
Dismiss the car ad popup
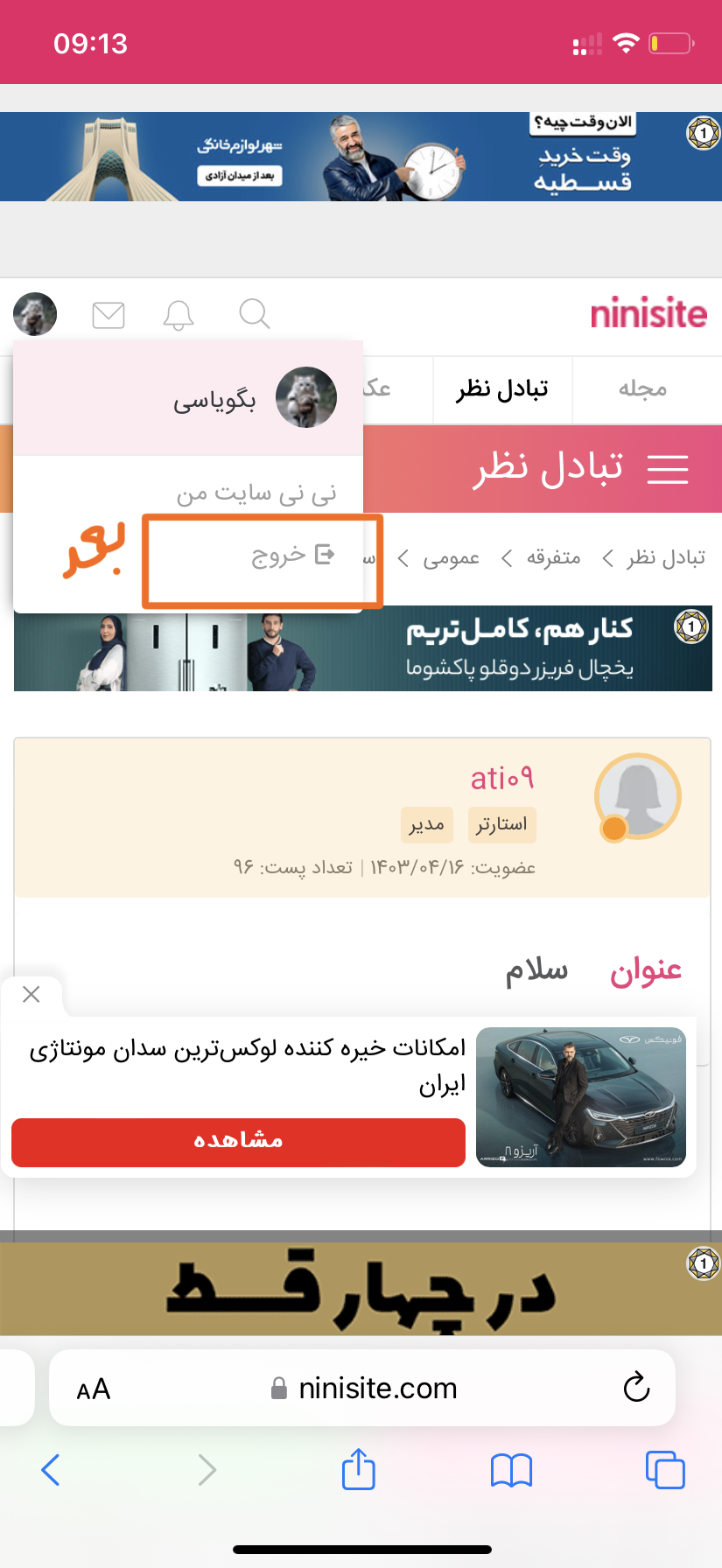point(32,994)
